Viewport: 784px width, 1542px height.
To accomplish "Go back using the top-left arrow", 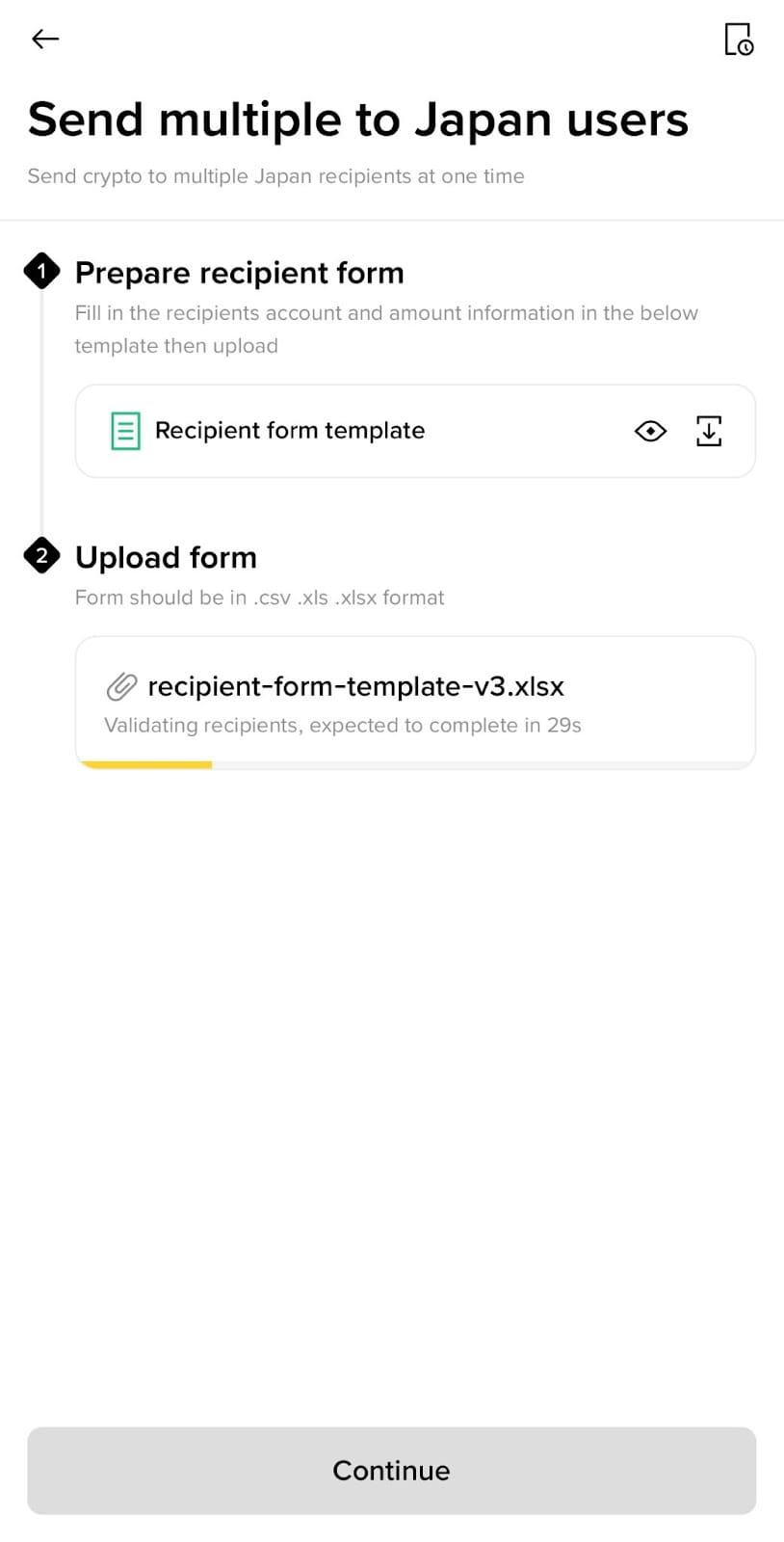I will [45, 39].
